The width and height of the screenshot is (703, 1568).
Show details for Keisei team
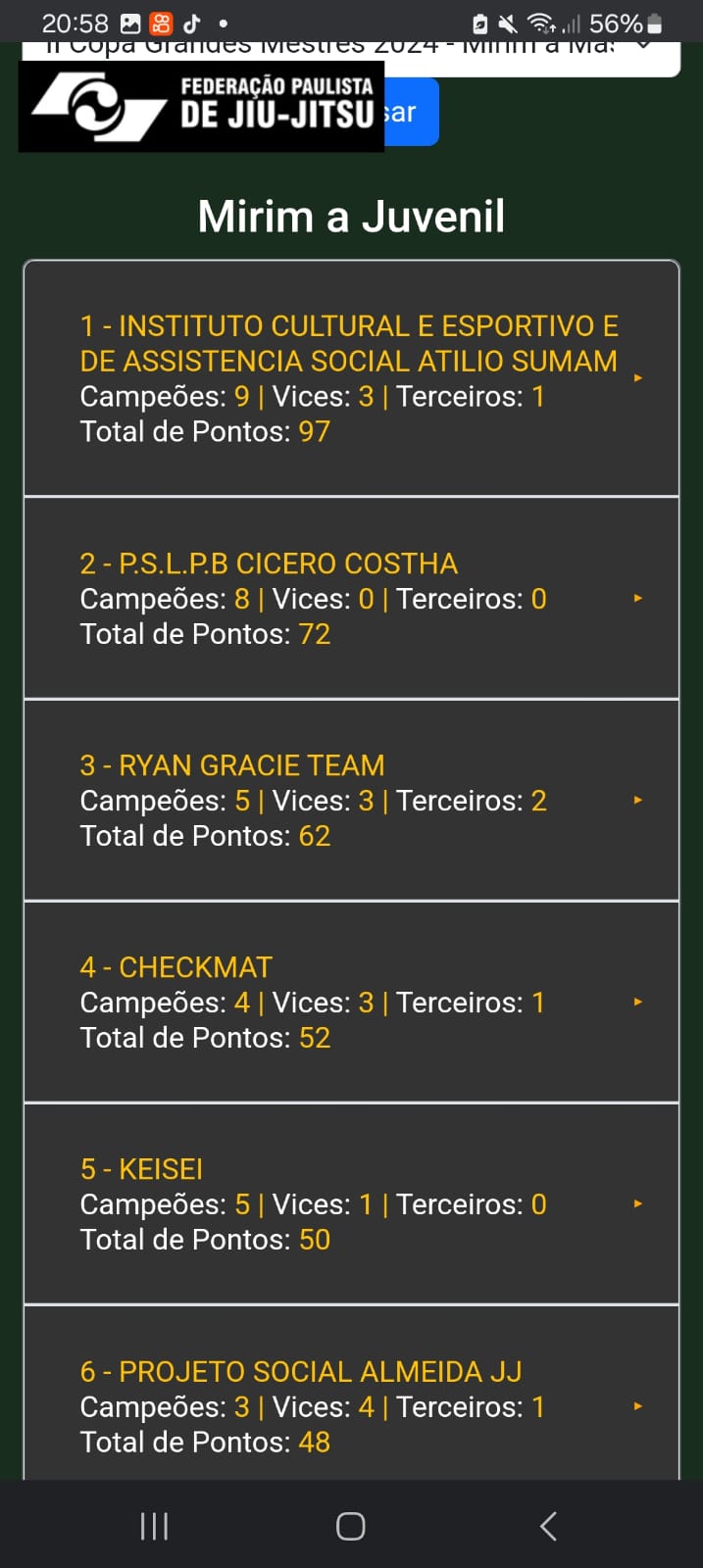[350, 1203]
